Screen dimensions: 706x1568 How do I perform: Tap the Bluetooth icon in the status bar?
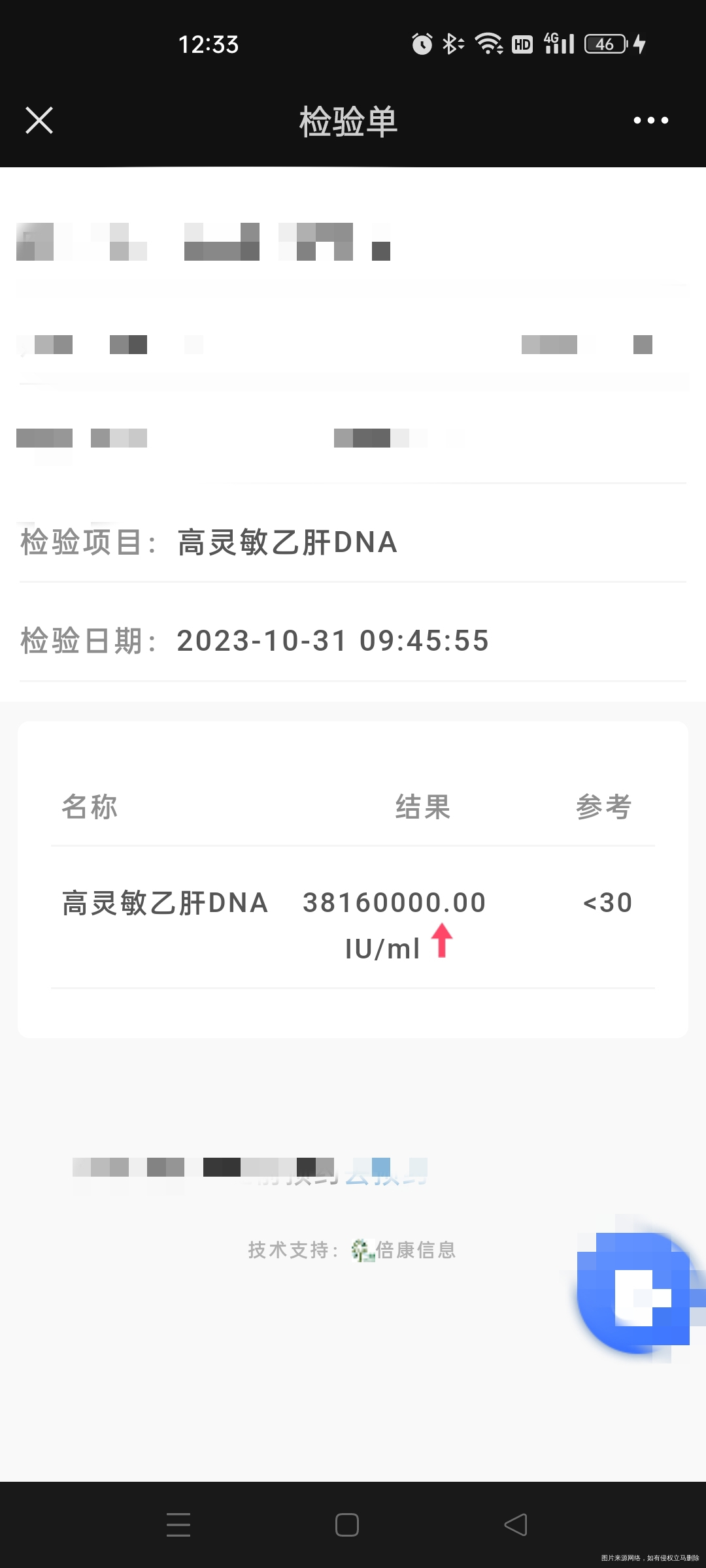(452, 43)
